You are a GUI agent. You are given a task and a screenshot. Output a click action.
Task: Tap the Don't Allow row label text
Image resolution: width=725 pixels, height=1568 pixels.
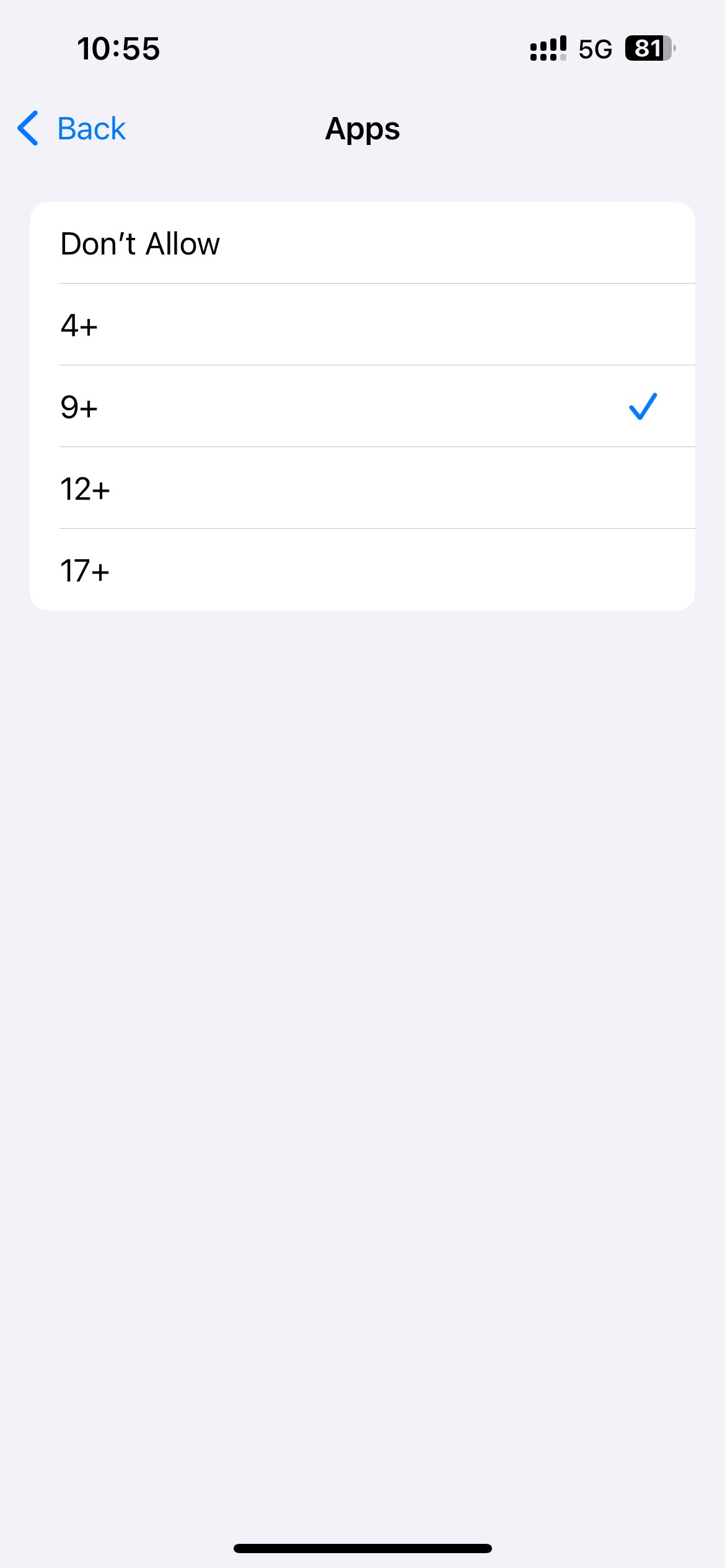(x=140, y=243)
